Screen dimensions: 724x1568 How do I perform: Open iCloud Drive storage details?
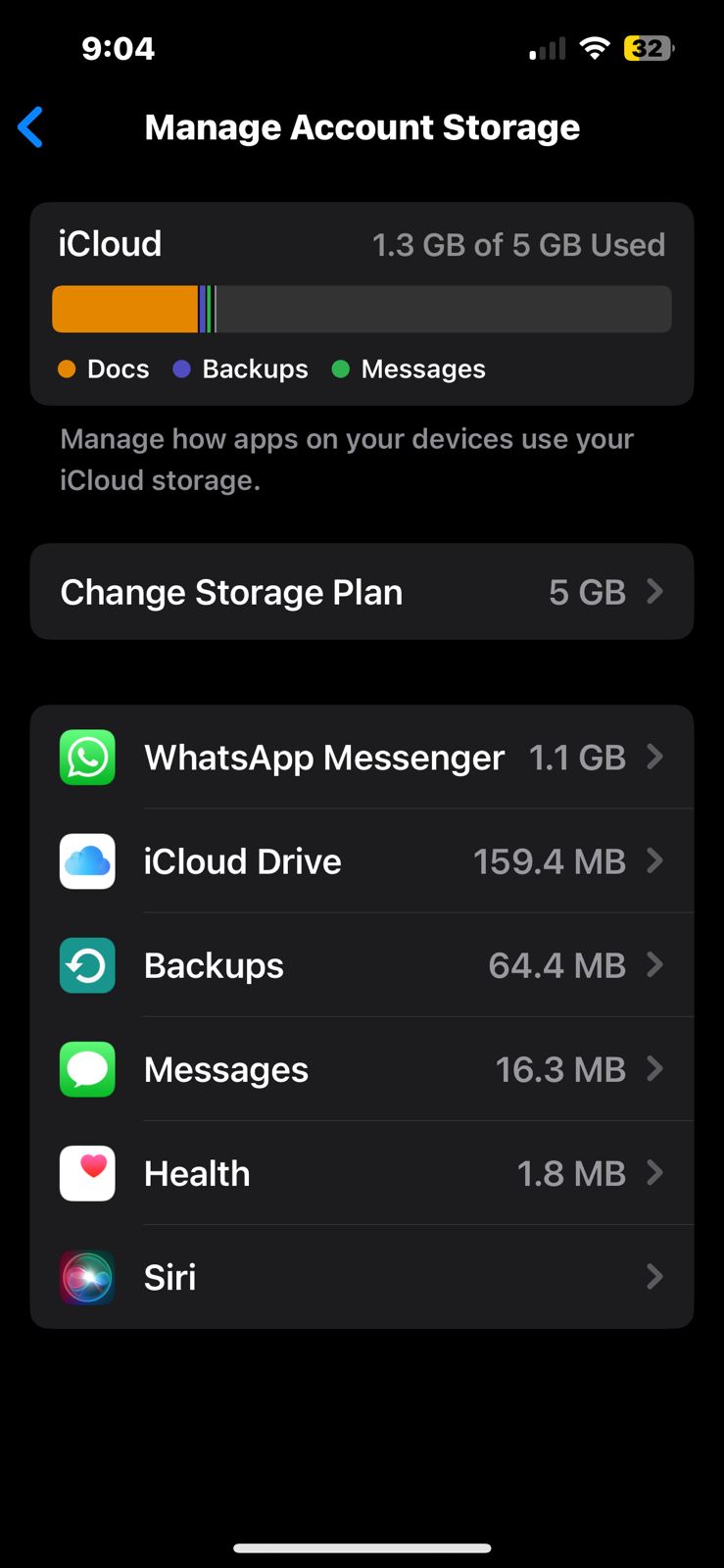click(x=362, y=861)
